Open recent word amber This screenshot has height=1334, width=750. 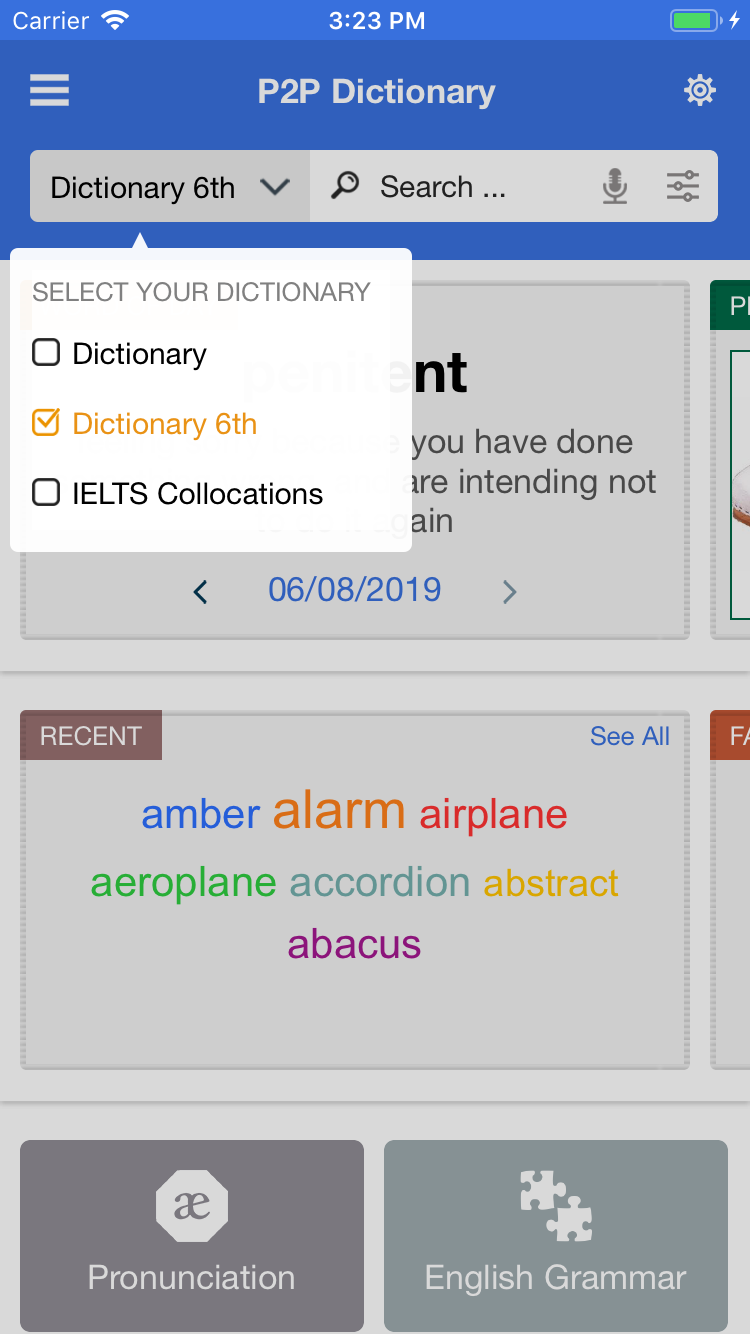pyautogui.click(x=201, y=815)
